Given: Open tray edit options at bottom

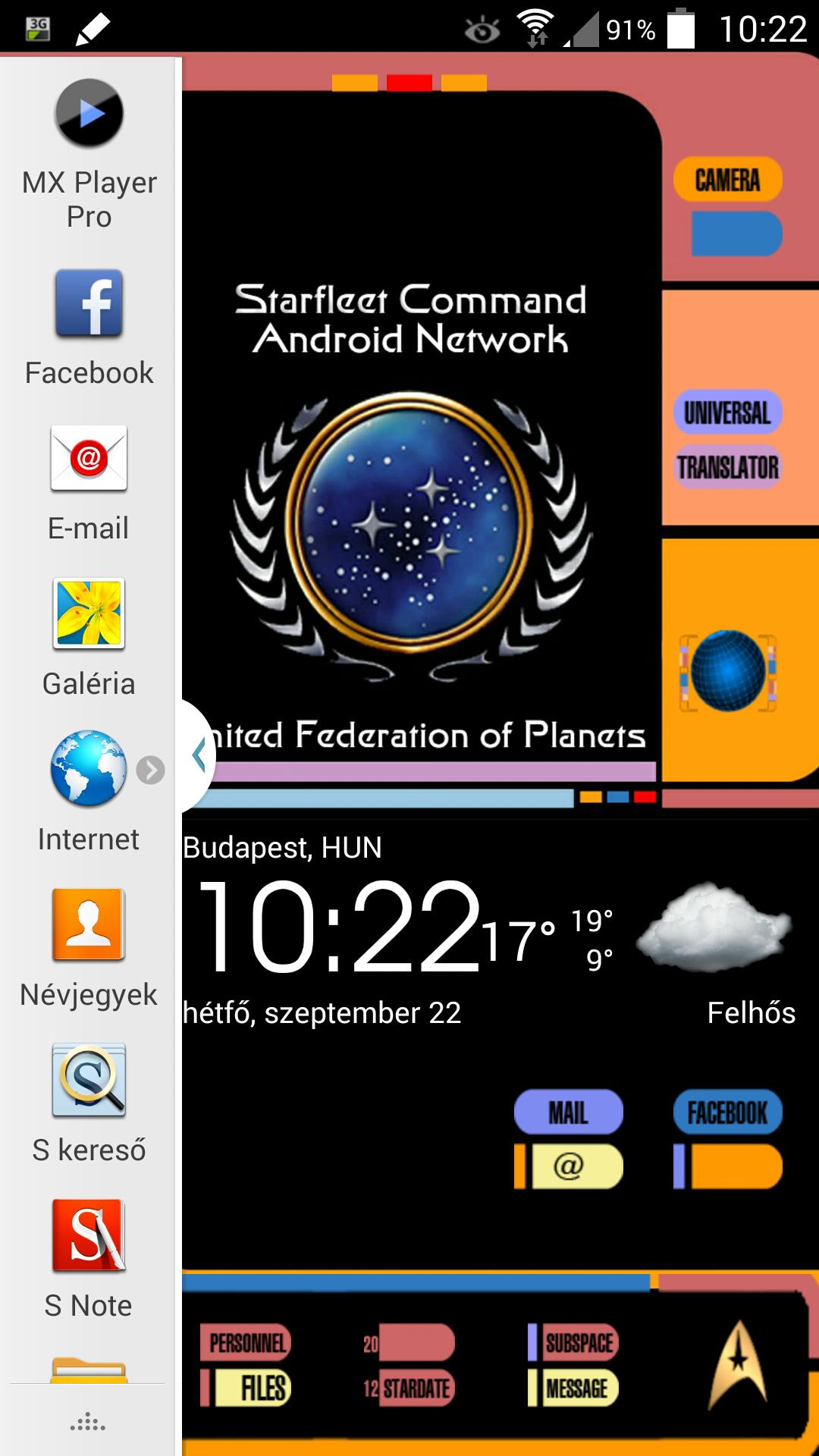Looking at the screenshot, I should point(88,1422).
